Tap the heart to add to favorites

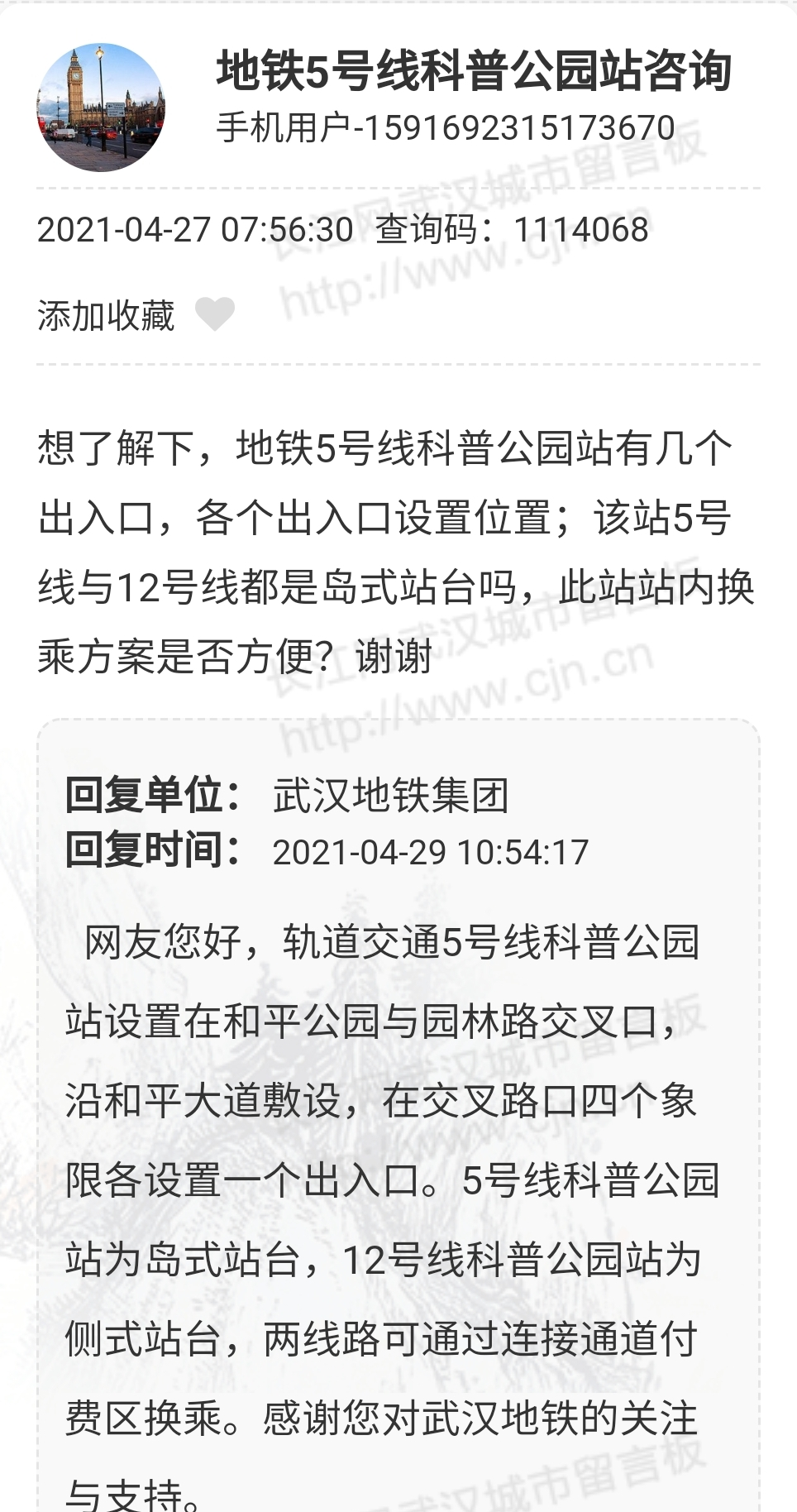[x=214, y=314]
